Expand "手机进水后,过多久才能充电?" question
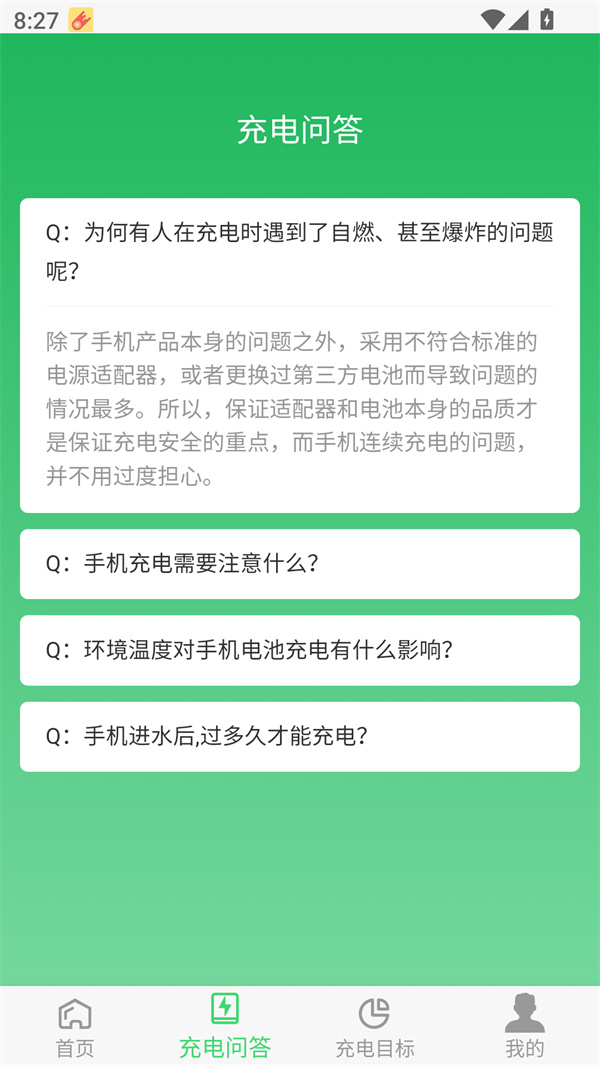This screenshot has height=1066, width=600. point(299,737)
